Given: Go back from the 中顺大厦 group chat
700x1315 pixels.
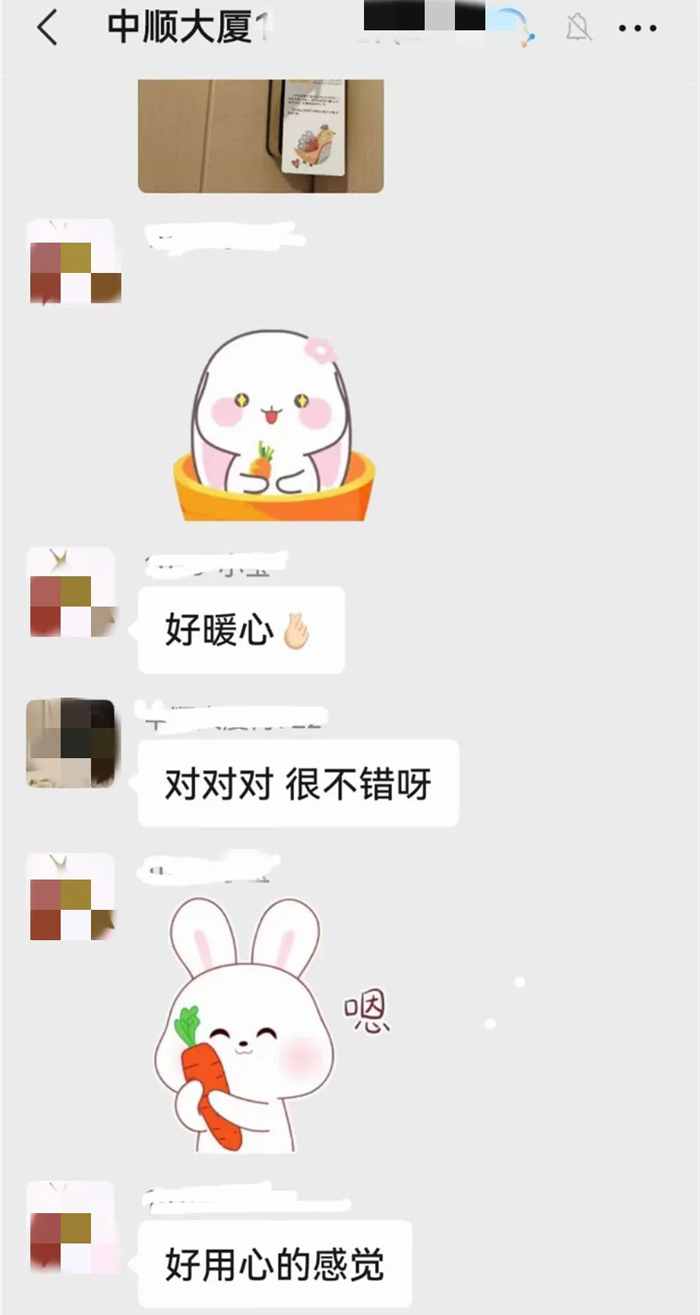Looking at the screenshot, I should [x=47, y=29].
